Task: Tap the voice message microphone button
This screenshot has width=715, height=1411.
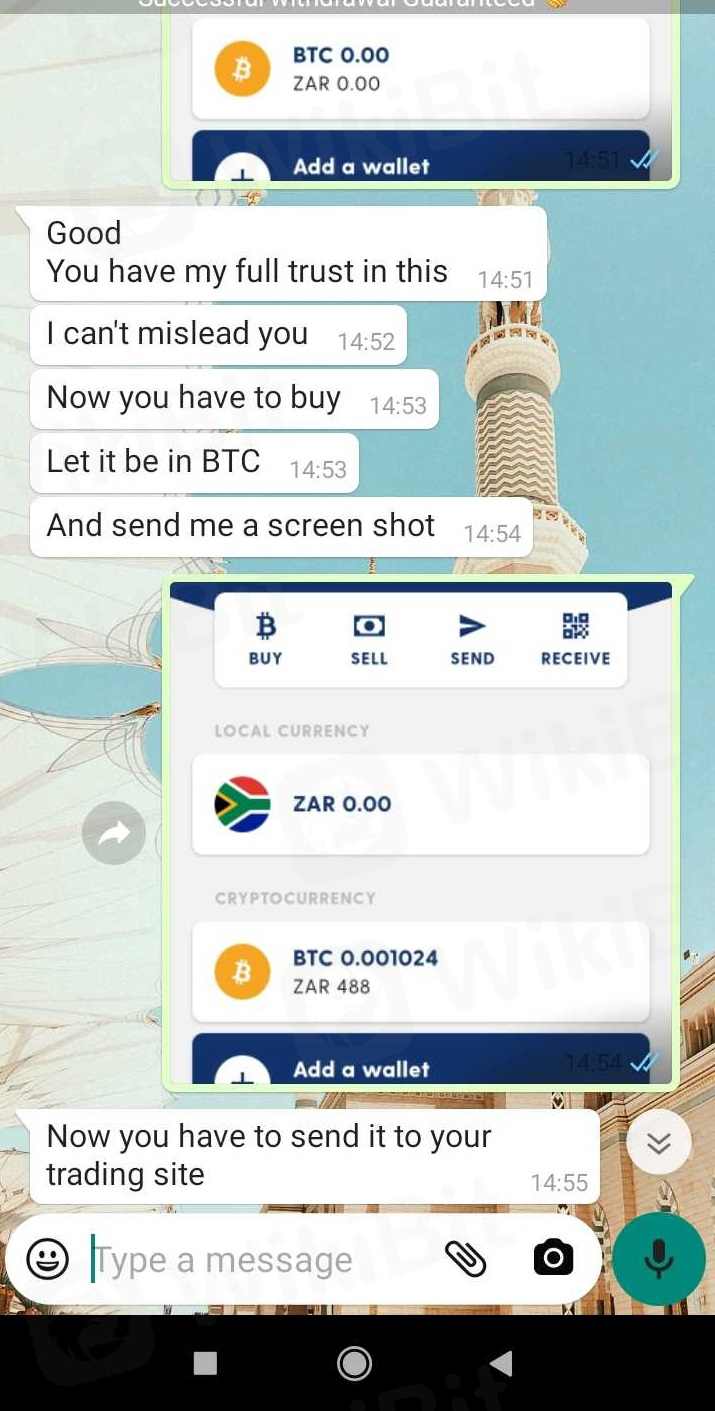Action: point(658,1259)
